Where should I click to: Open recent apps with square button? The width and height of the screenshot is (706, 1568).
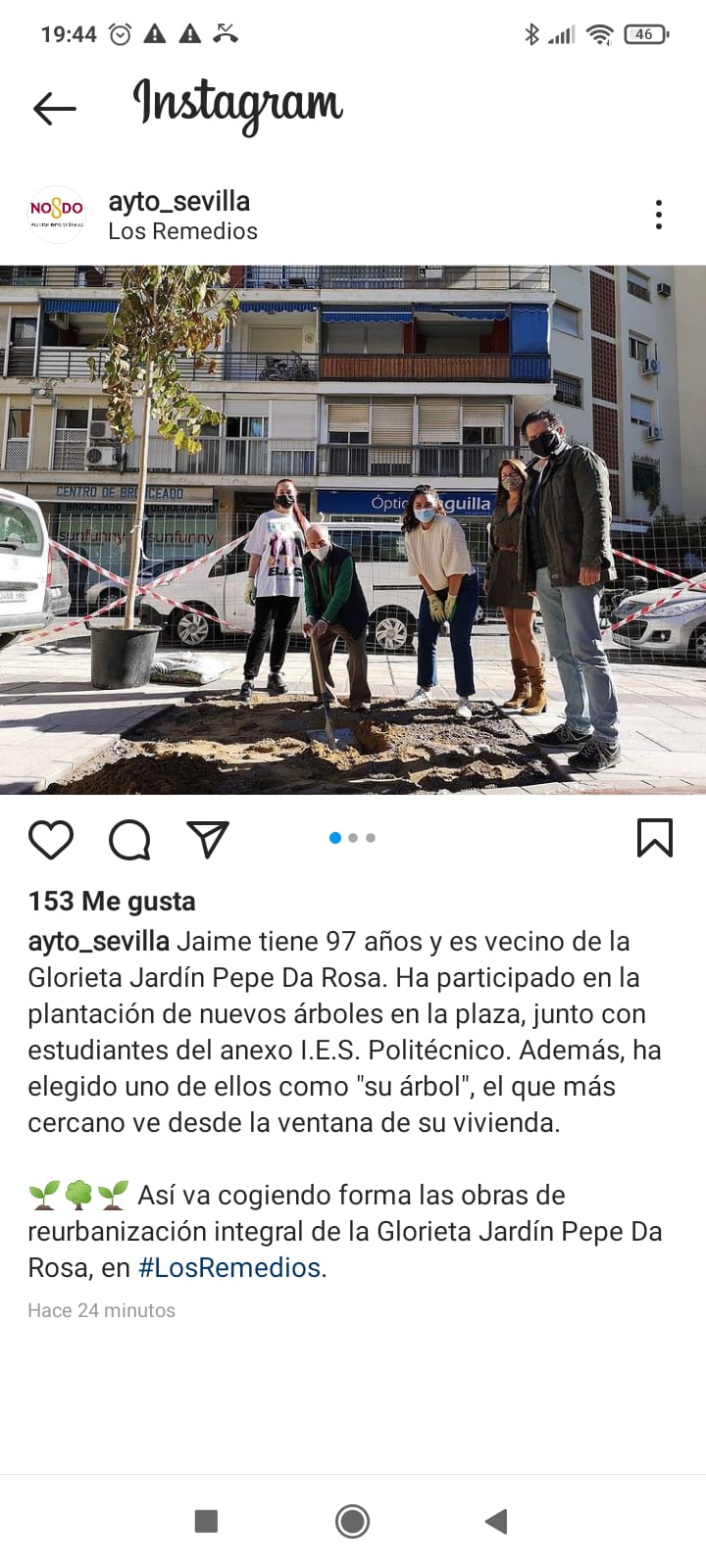206,1521
